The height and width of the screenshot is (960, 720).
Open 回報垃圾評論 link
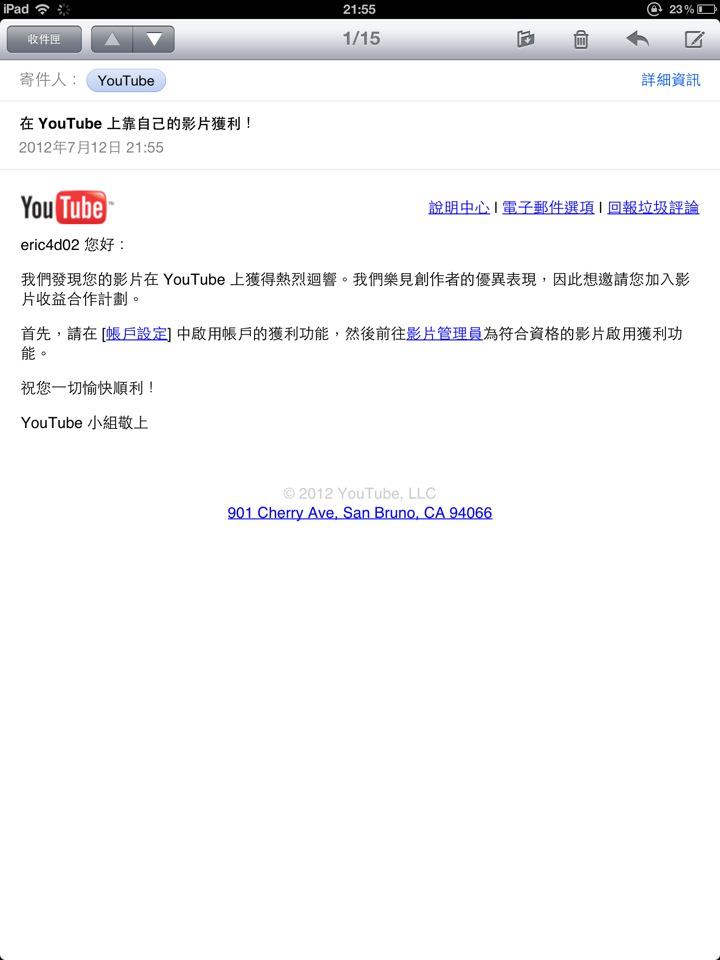coord(653,207)
